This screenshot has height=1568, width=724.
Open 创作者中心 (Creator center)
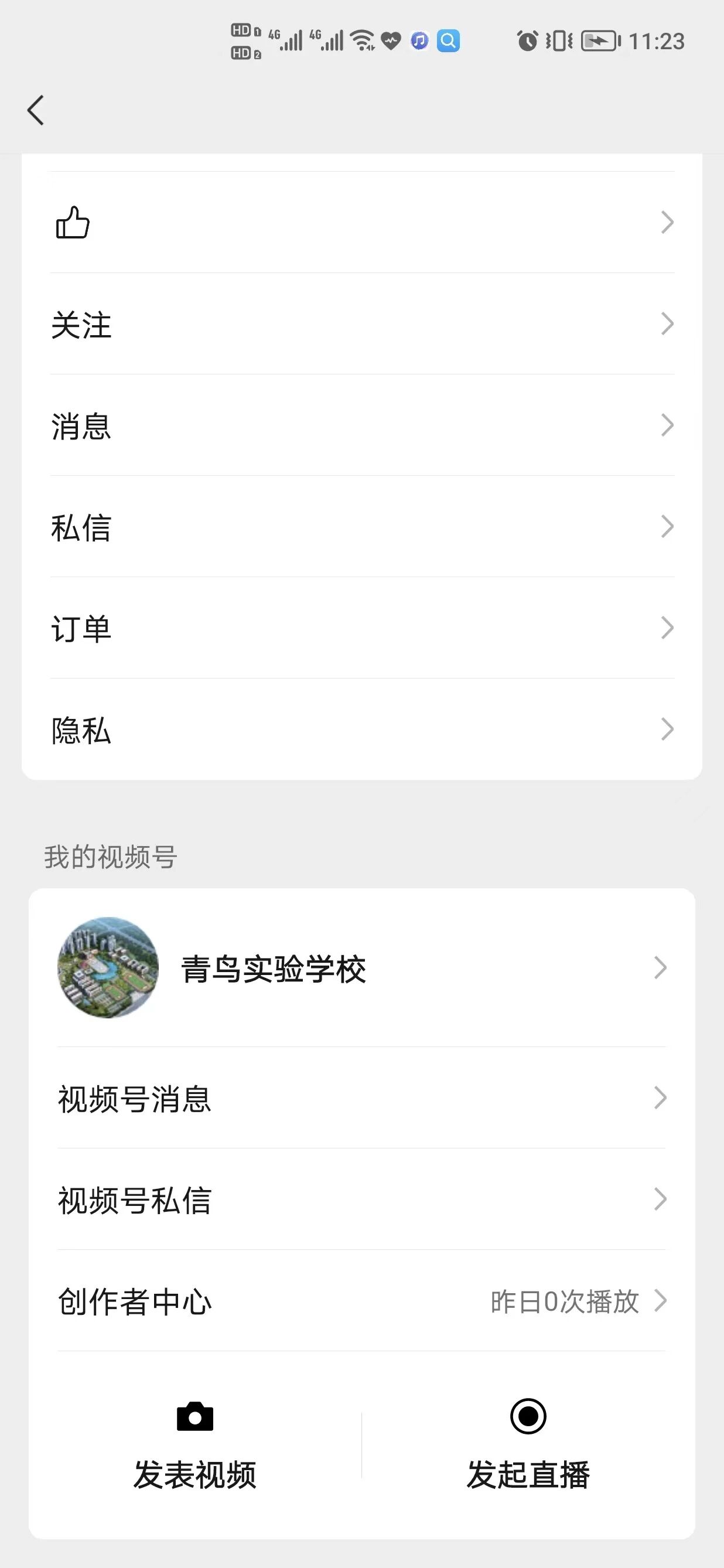[x=361, y=1301]
